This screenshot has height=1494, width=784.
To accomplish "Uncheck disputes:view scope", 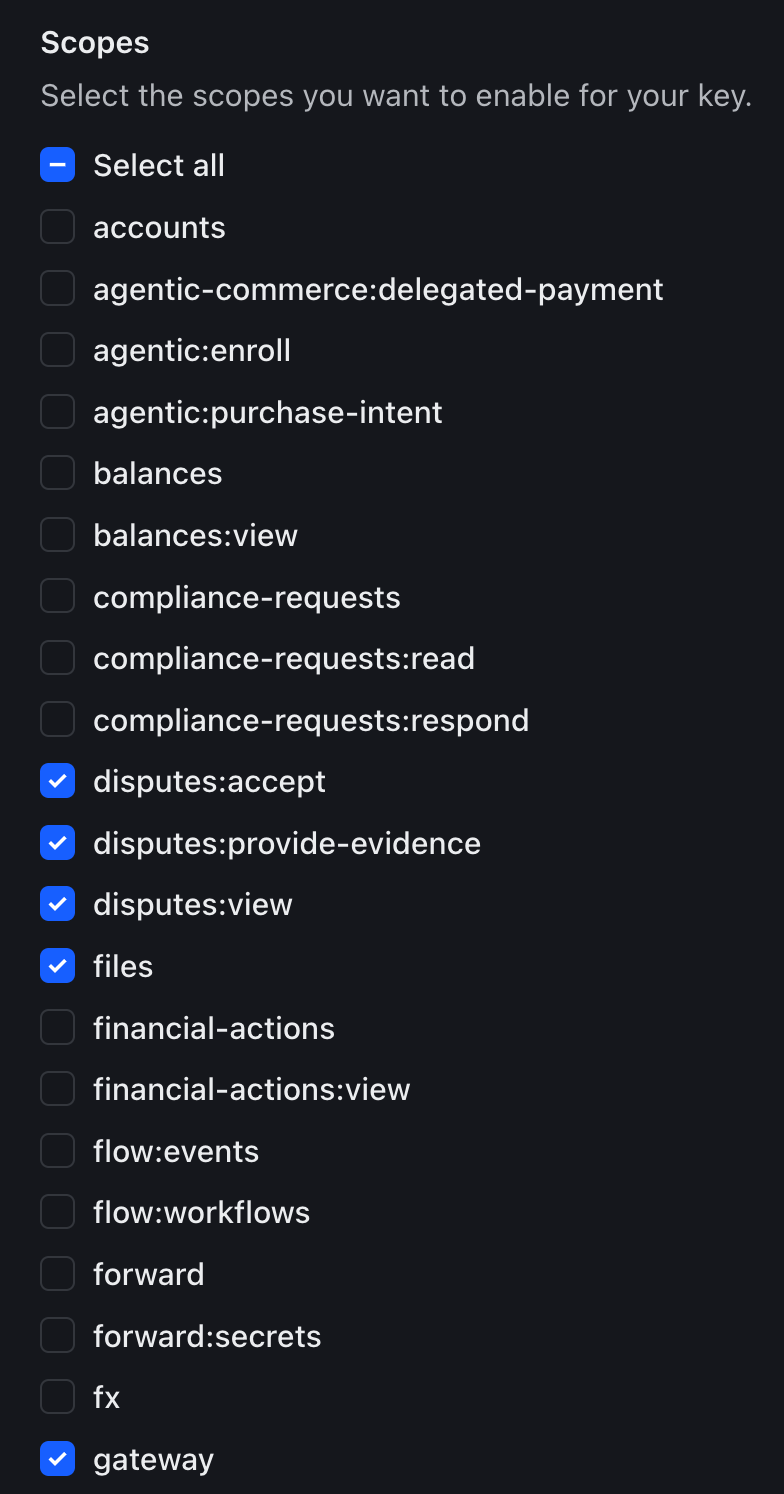I will coord(58,904).
